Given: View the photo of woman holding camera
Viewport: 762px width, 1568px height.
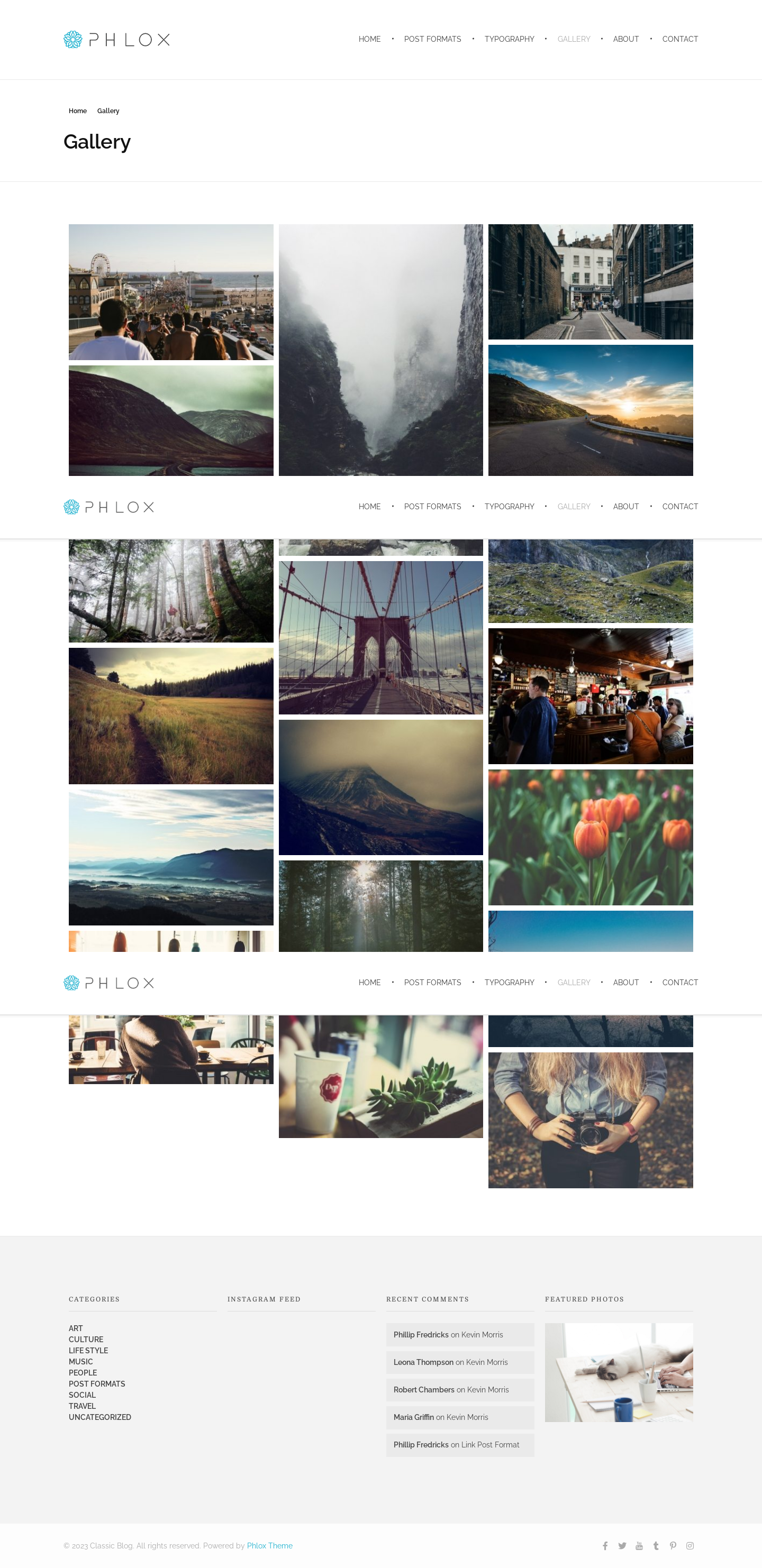Looking at the screenshot, I should pyautogui.click(x=590, y=1120).
